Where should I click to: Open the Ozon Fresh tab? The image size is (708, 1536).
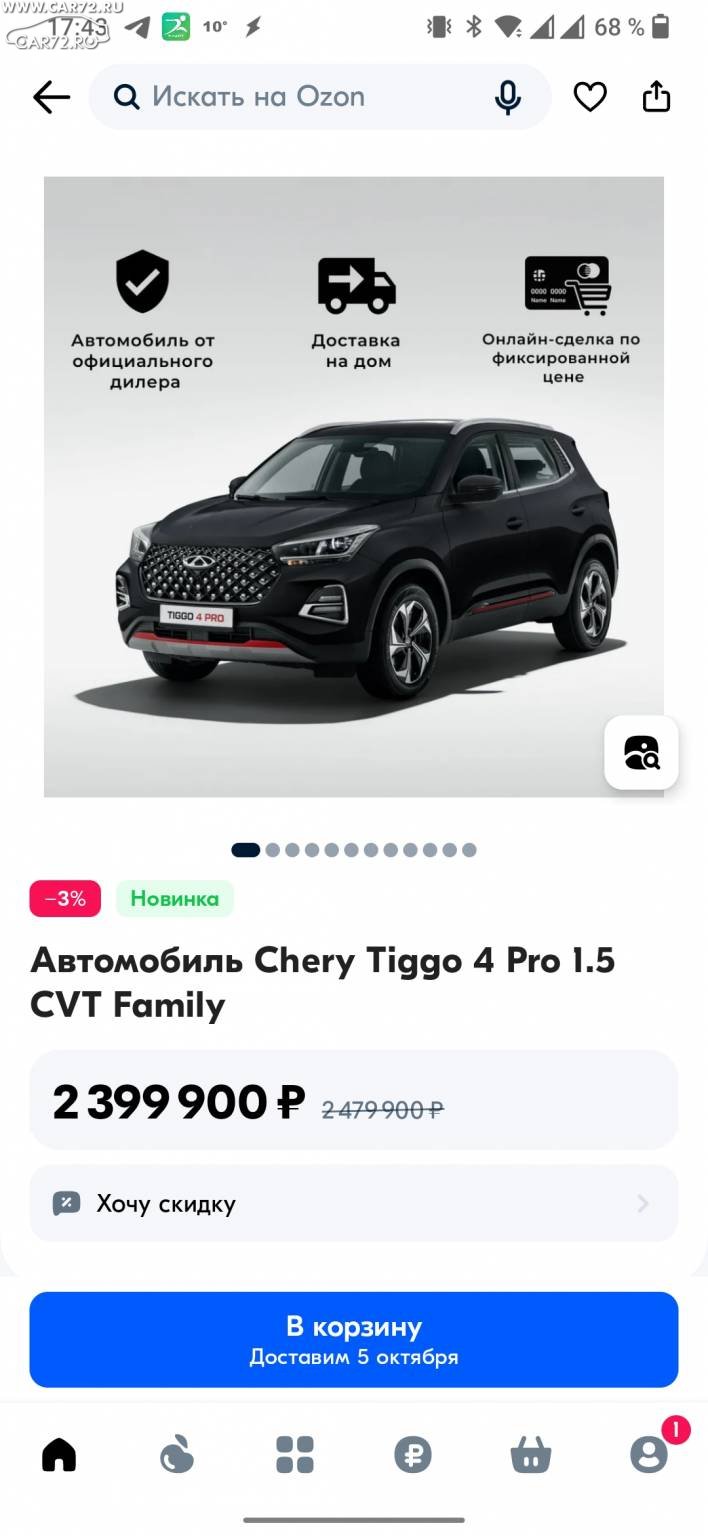pyautogui.click(x=177, y=1454)
